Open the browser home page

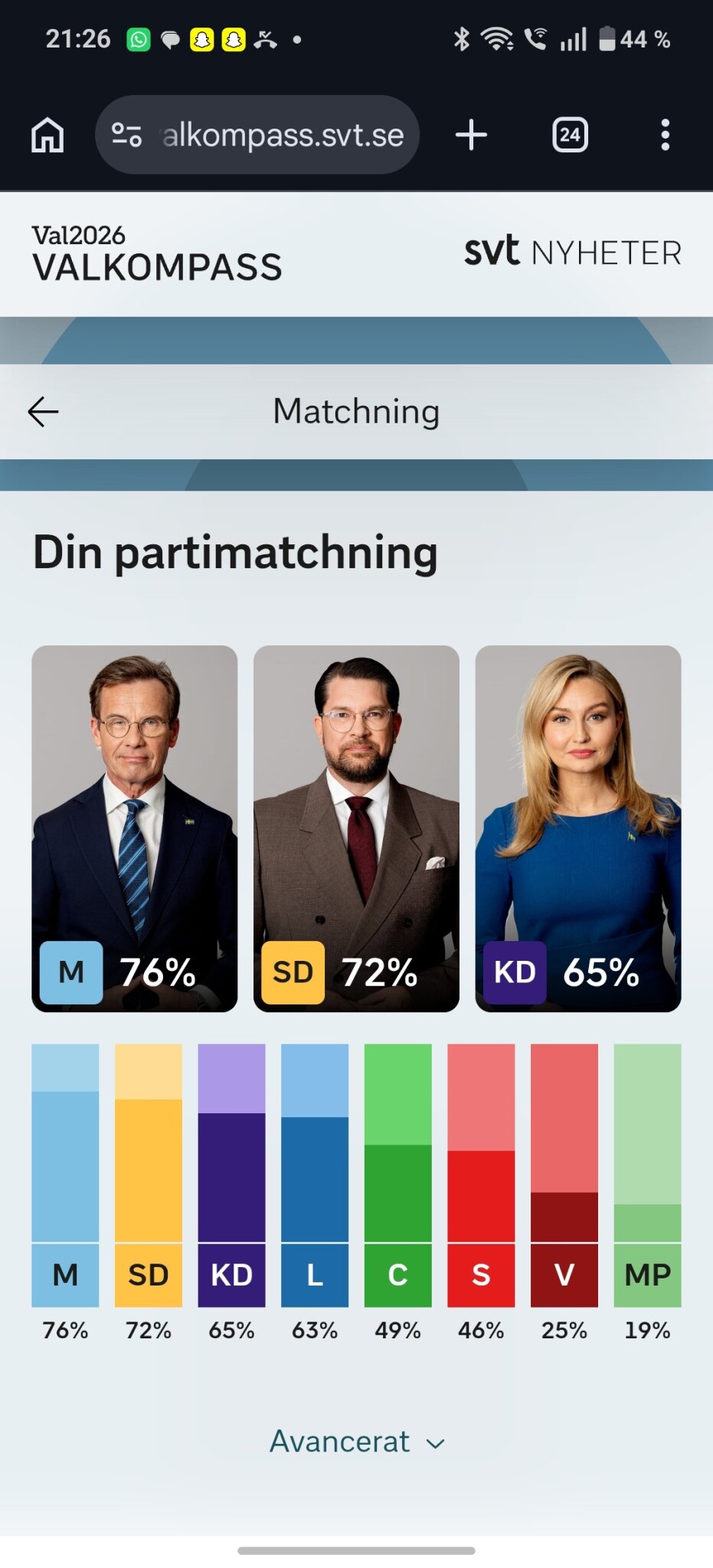point(47,136)
